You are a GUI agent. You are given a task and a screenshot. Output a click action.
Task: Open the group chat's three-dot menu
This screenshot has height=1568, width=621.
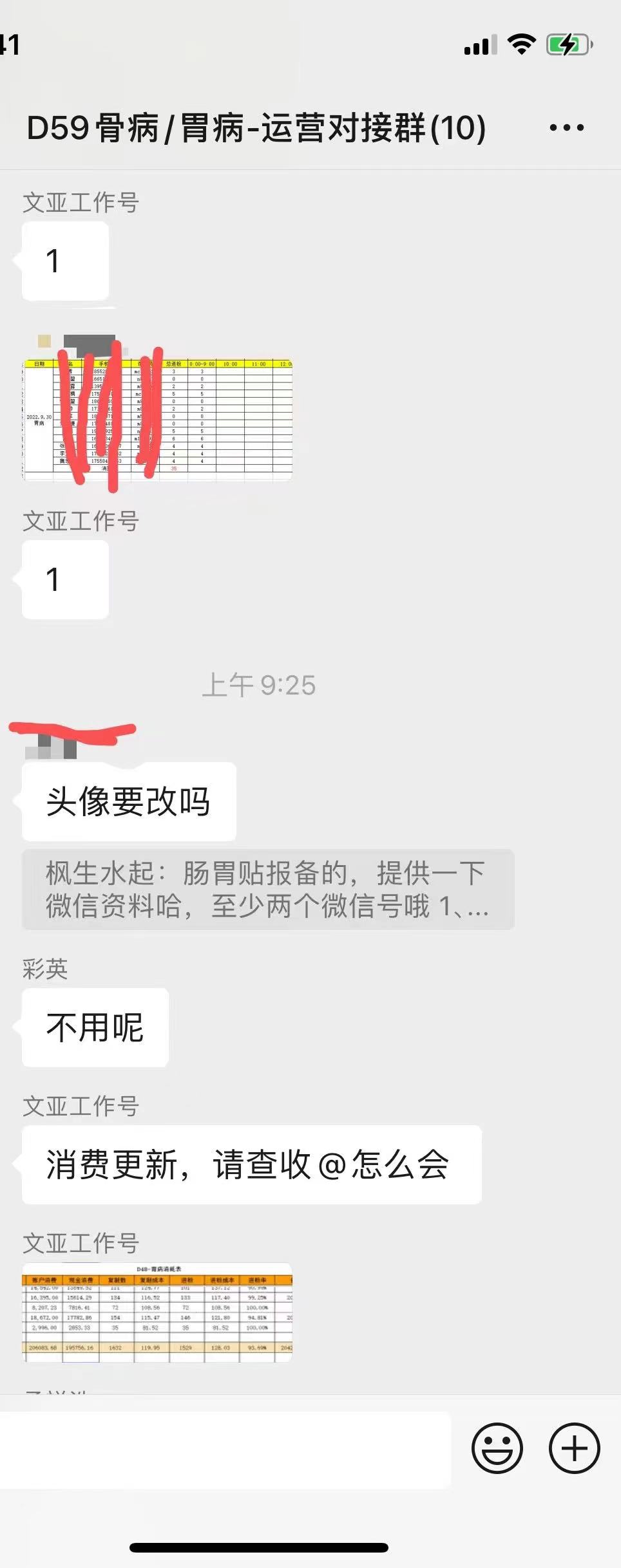tap(566, 128)
